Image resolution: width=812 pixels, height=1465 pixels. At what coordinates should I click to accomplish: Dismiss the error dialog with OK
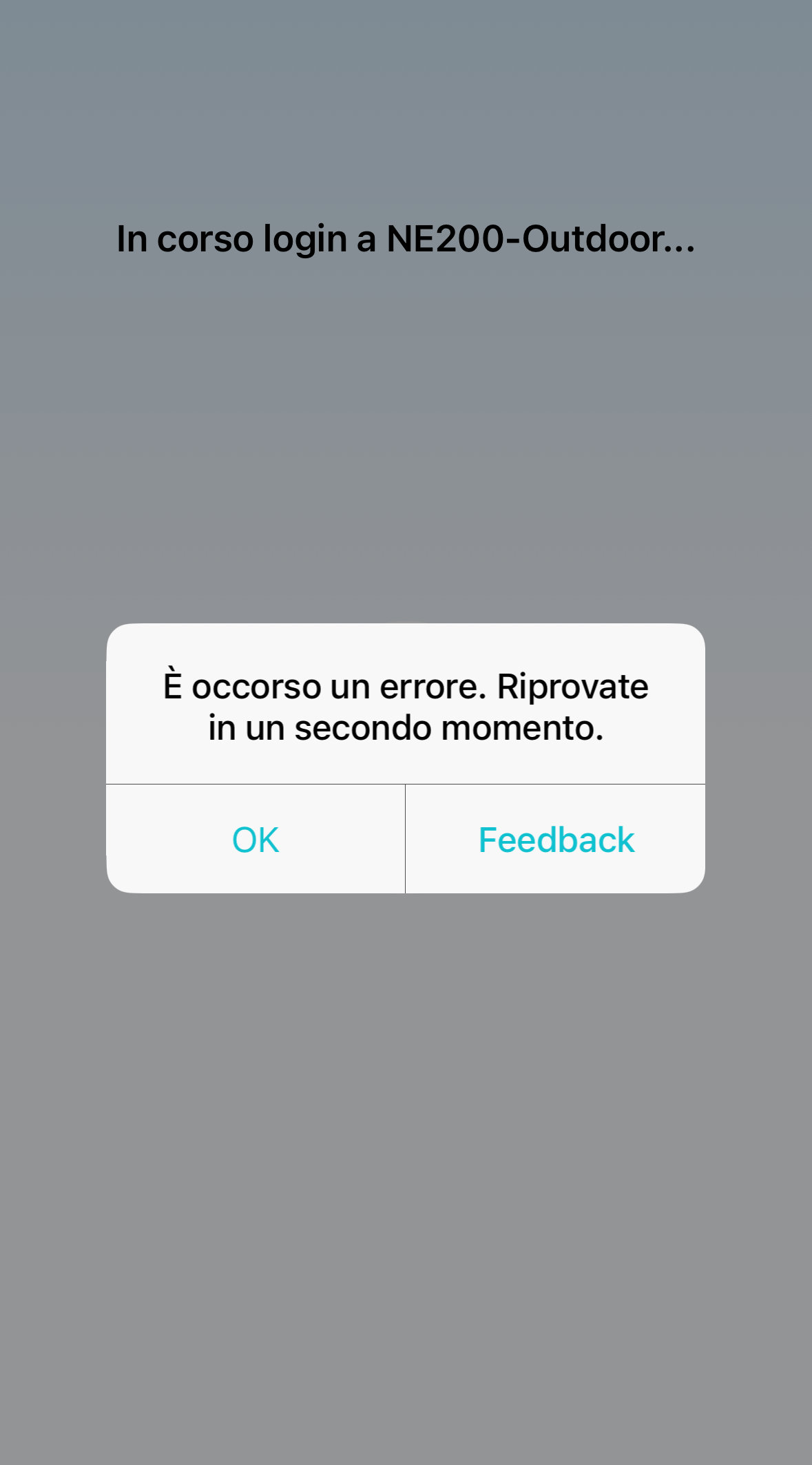[x=256, y=840]
